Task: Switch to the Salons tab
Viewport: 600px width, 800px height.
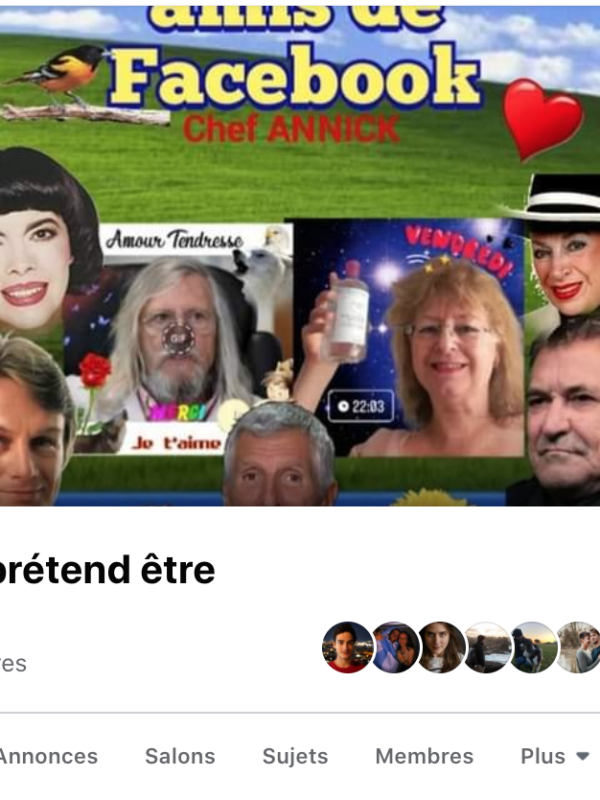Action: click(180, 756)
